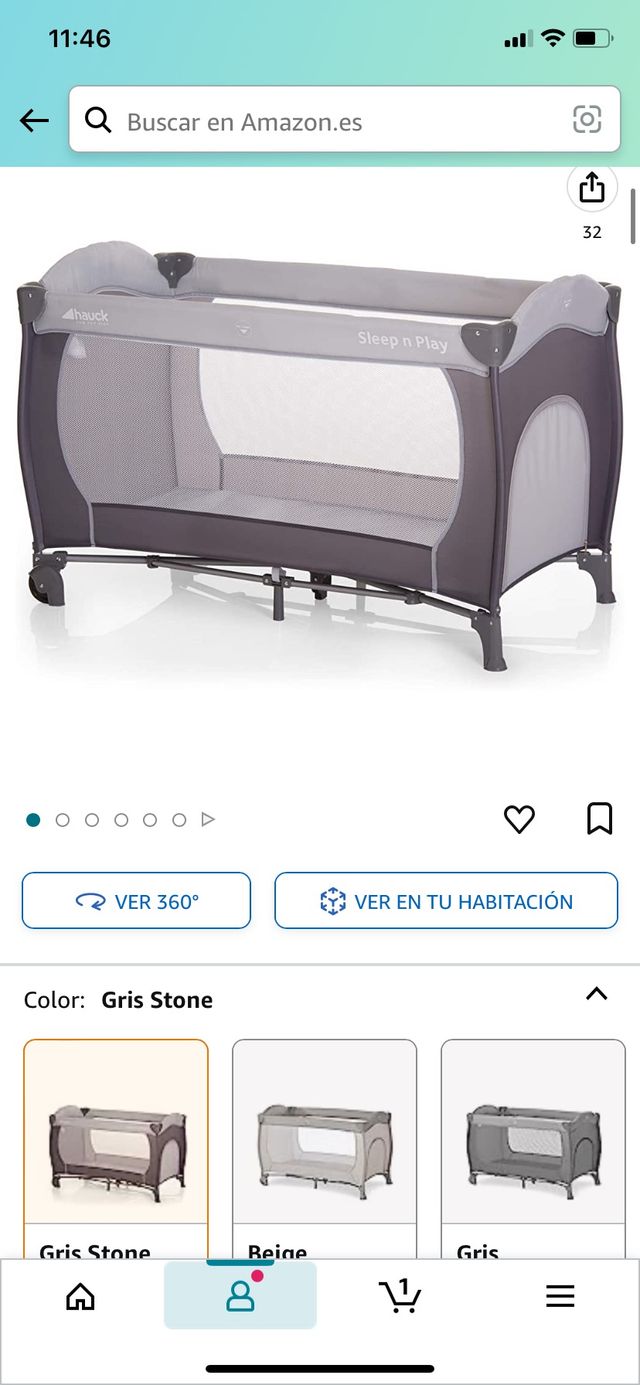
Task: Collapse the Color section
Action: click(596, 994)
